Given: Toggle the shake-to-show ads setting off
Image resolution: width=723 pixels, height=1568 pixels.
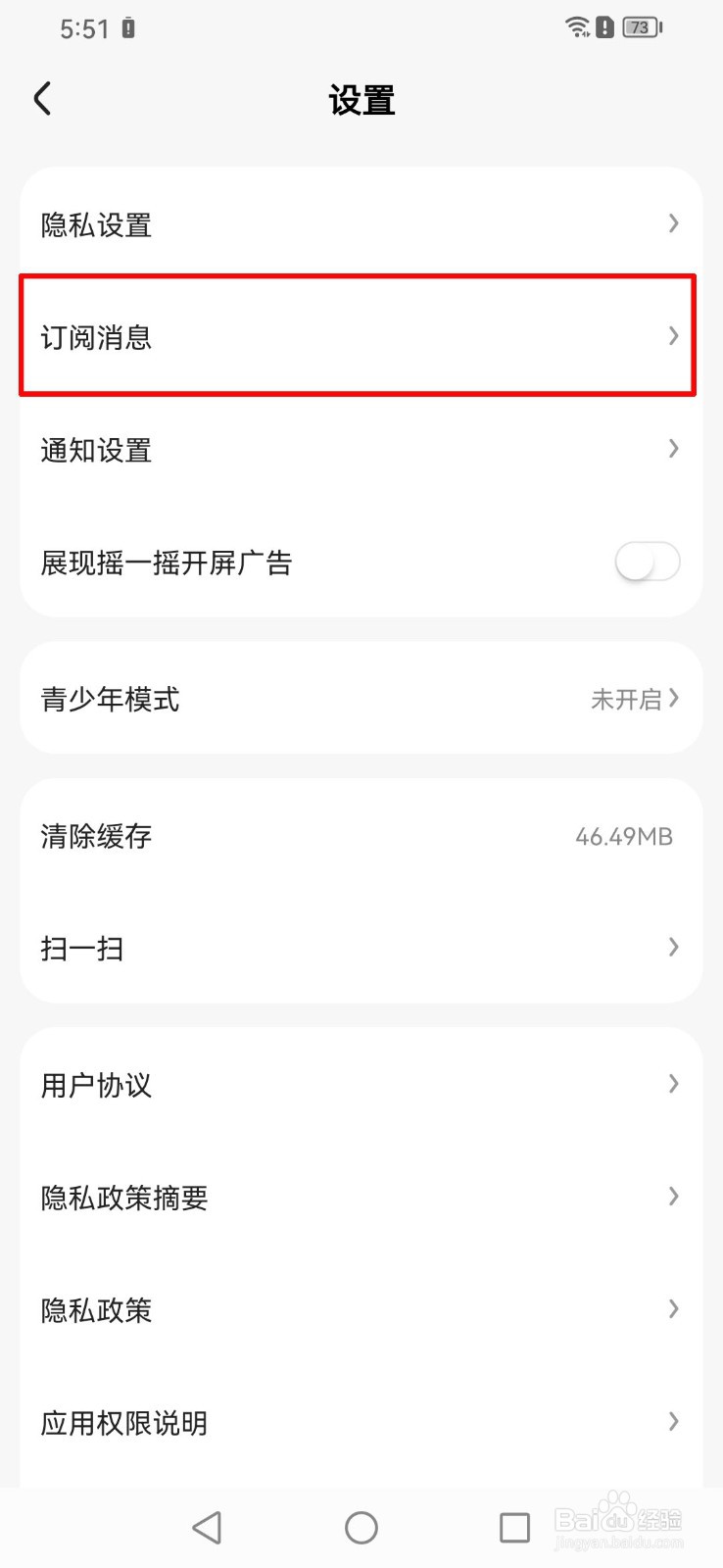Looking at the screenshot, I should (x=648, y=563).
